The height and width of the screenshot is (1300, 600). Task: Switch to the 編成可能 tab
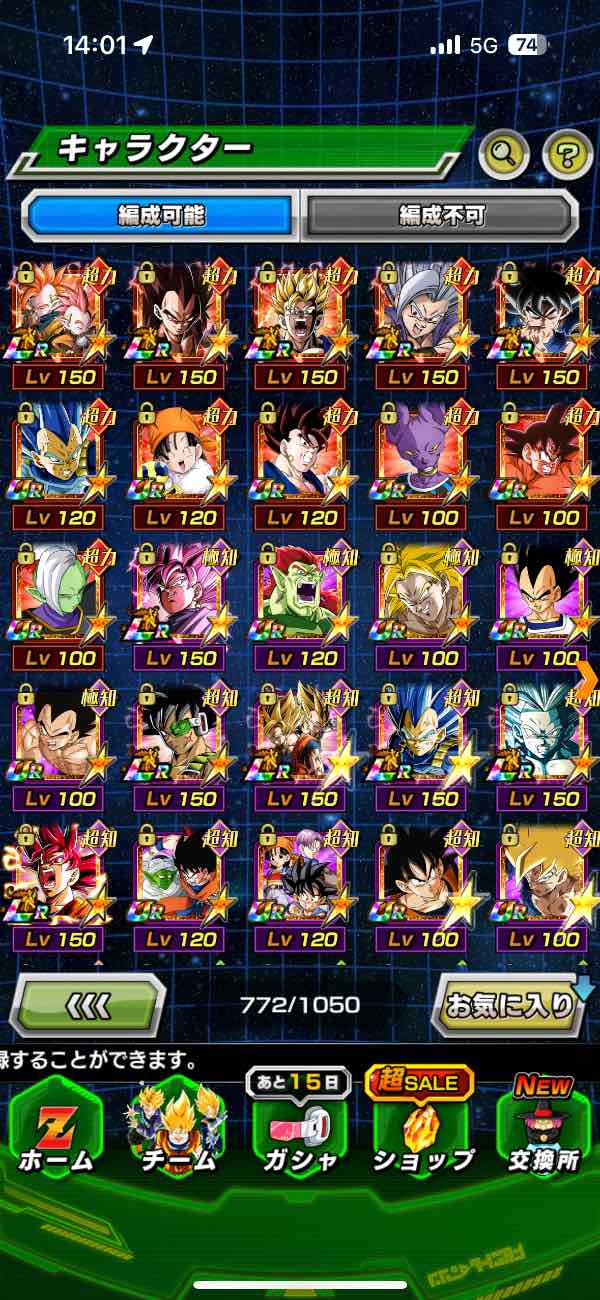pos(160,214)
